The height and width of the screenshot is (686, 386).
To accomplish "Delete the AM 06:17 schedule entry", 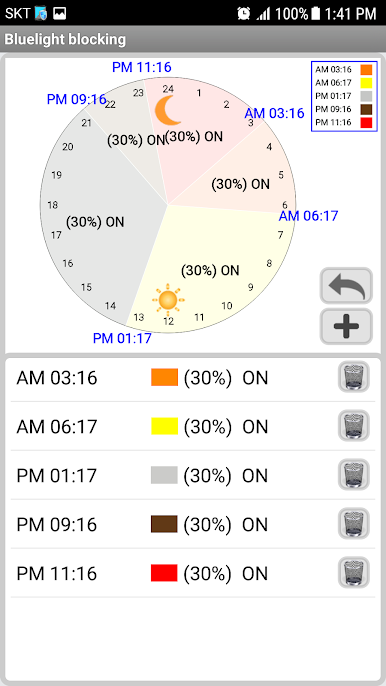I will tap(354, 426).
